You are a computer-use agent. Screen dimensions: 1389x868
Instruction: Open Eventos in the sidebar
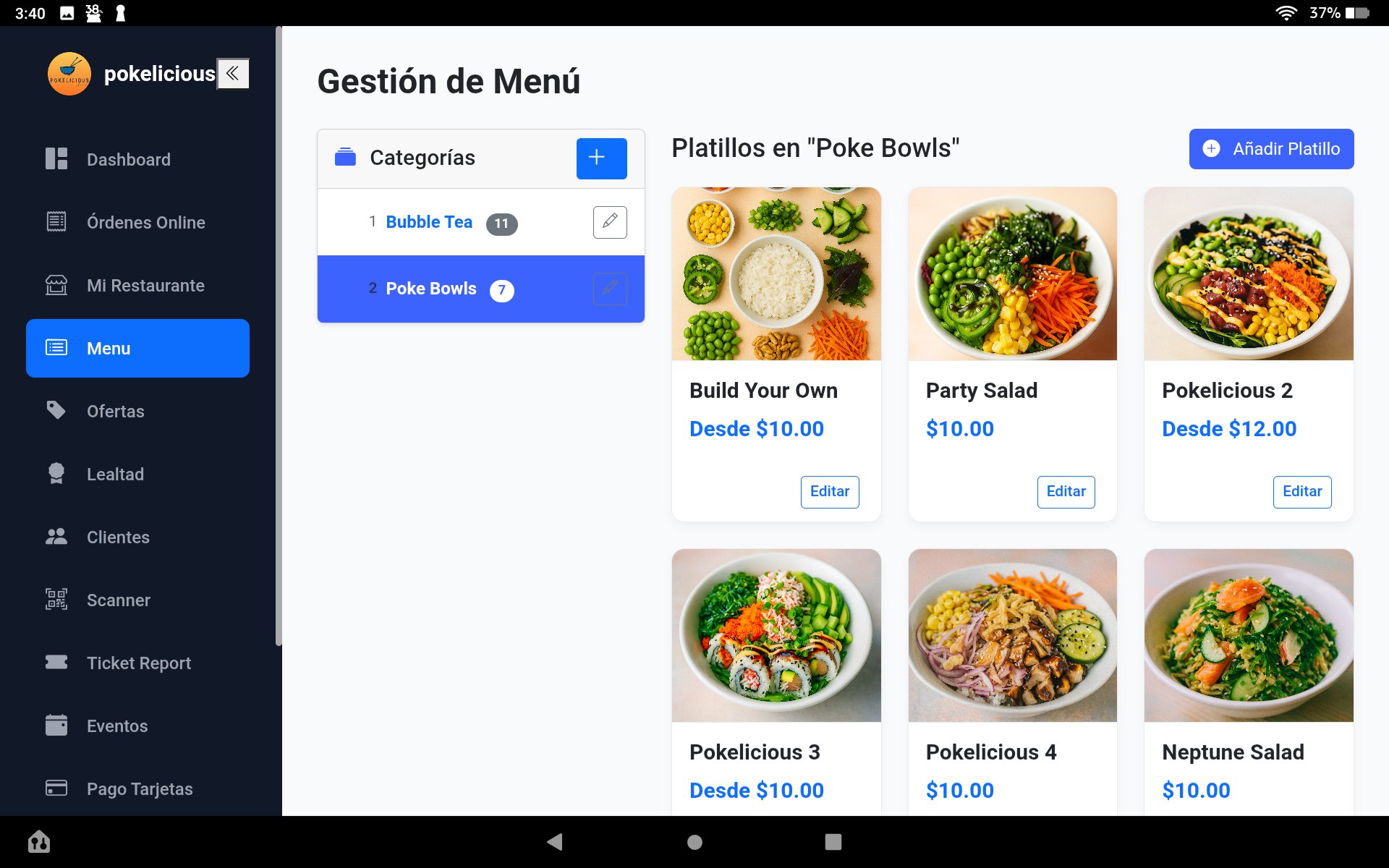(x=116, y=726)
